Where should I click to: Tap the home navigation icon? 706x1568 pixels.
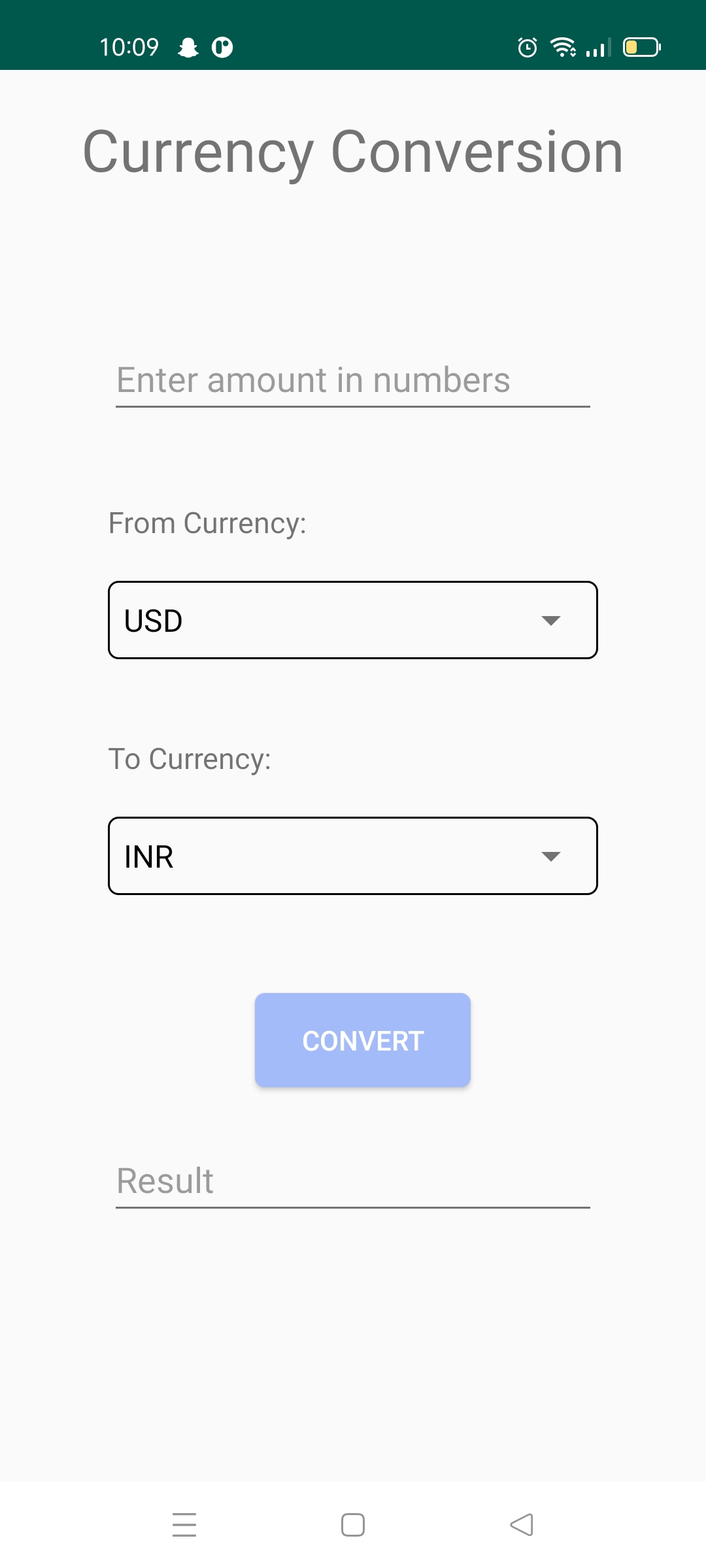[x=352, y=1524]
